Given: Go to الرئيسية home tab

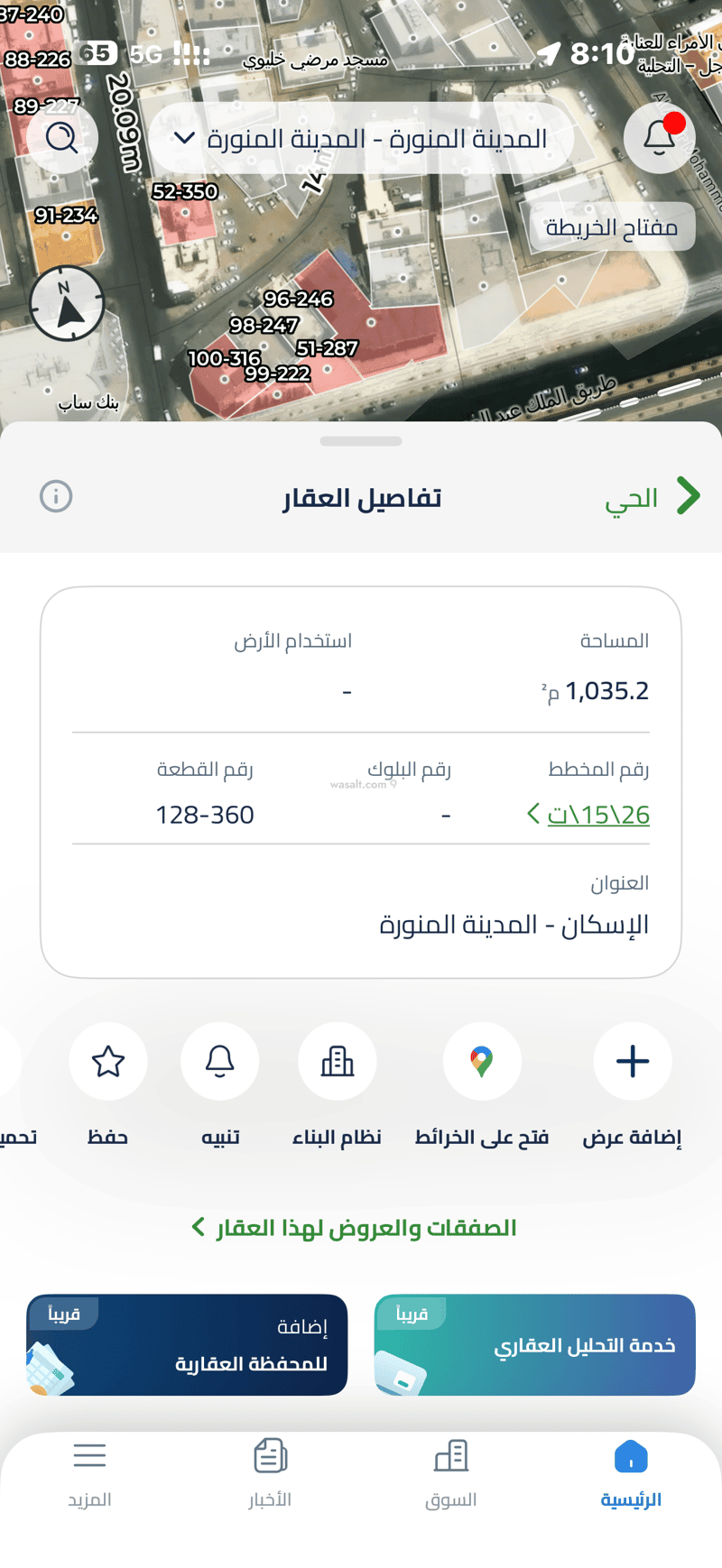Looking at the screenshot, I should (631, 1475).
